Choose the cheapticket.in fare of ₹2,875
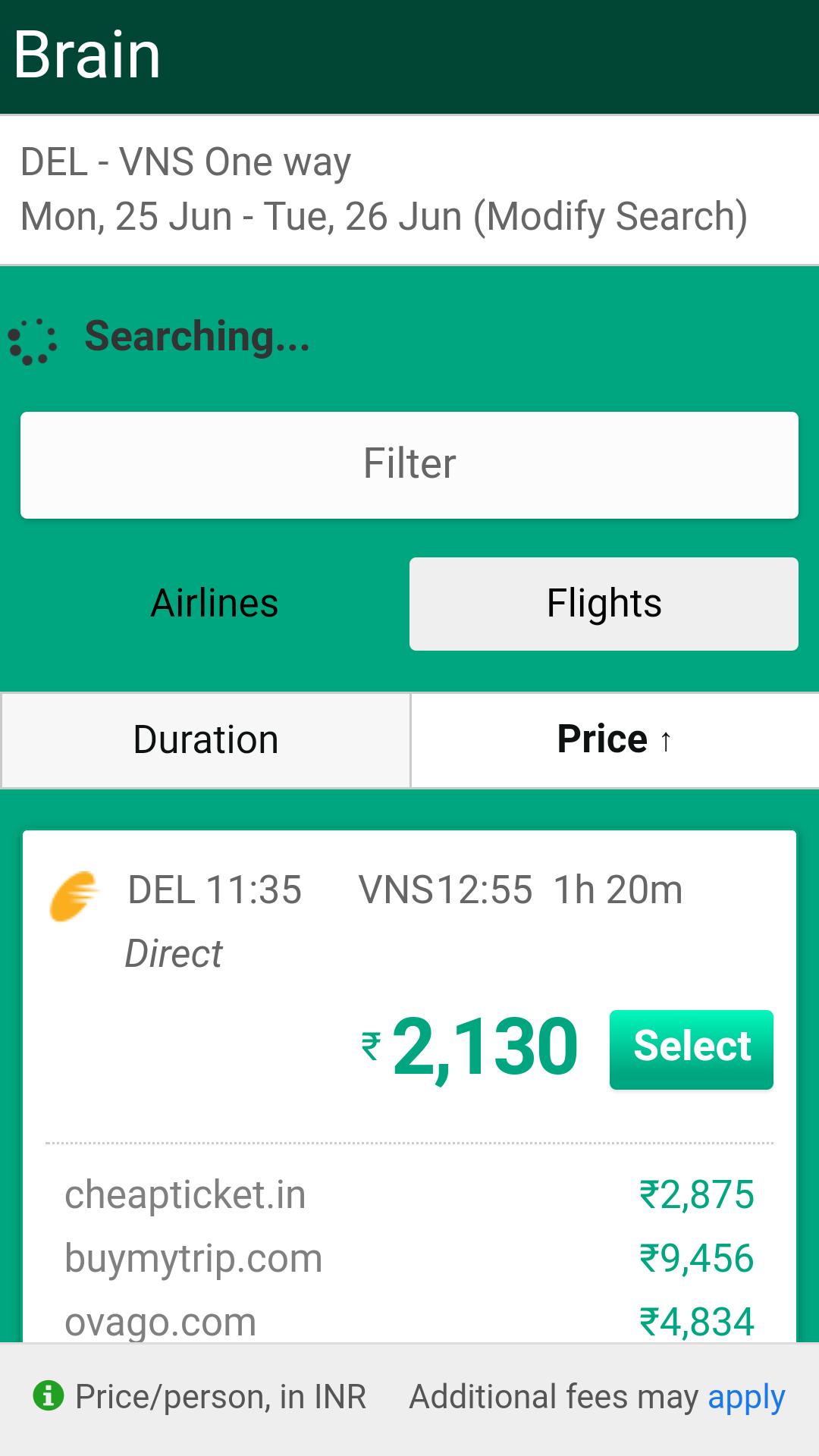Image resolution: width=819 pixels, height=1456 pixels. [409, 1195]
